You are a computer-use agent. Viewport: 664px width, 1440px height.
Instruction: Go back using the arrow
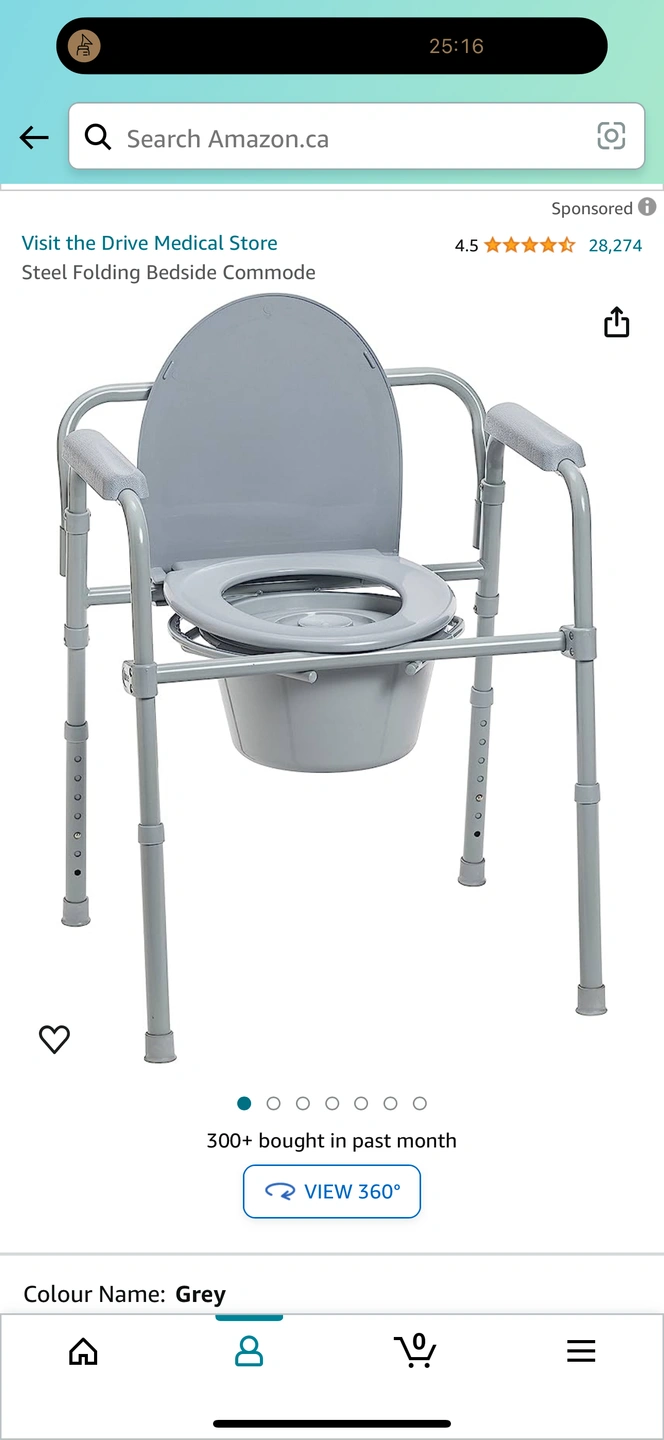(x=34, y=138)
